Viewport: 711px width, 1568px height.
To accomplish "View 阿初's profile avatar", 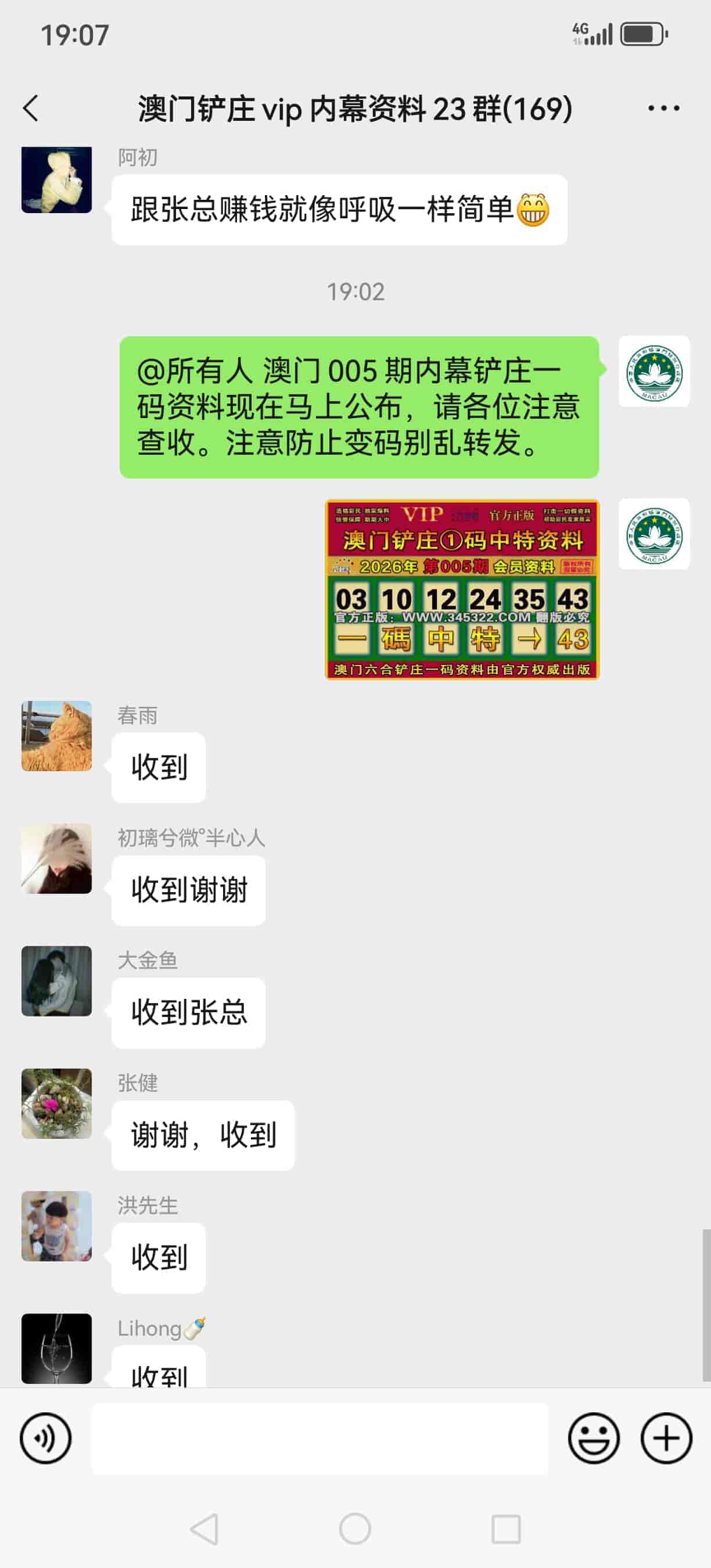I will point(56,180).
